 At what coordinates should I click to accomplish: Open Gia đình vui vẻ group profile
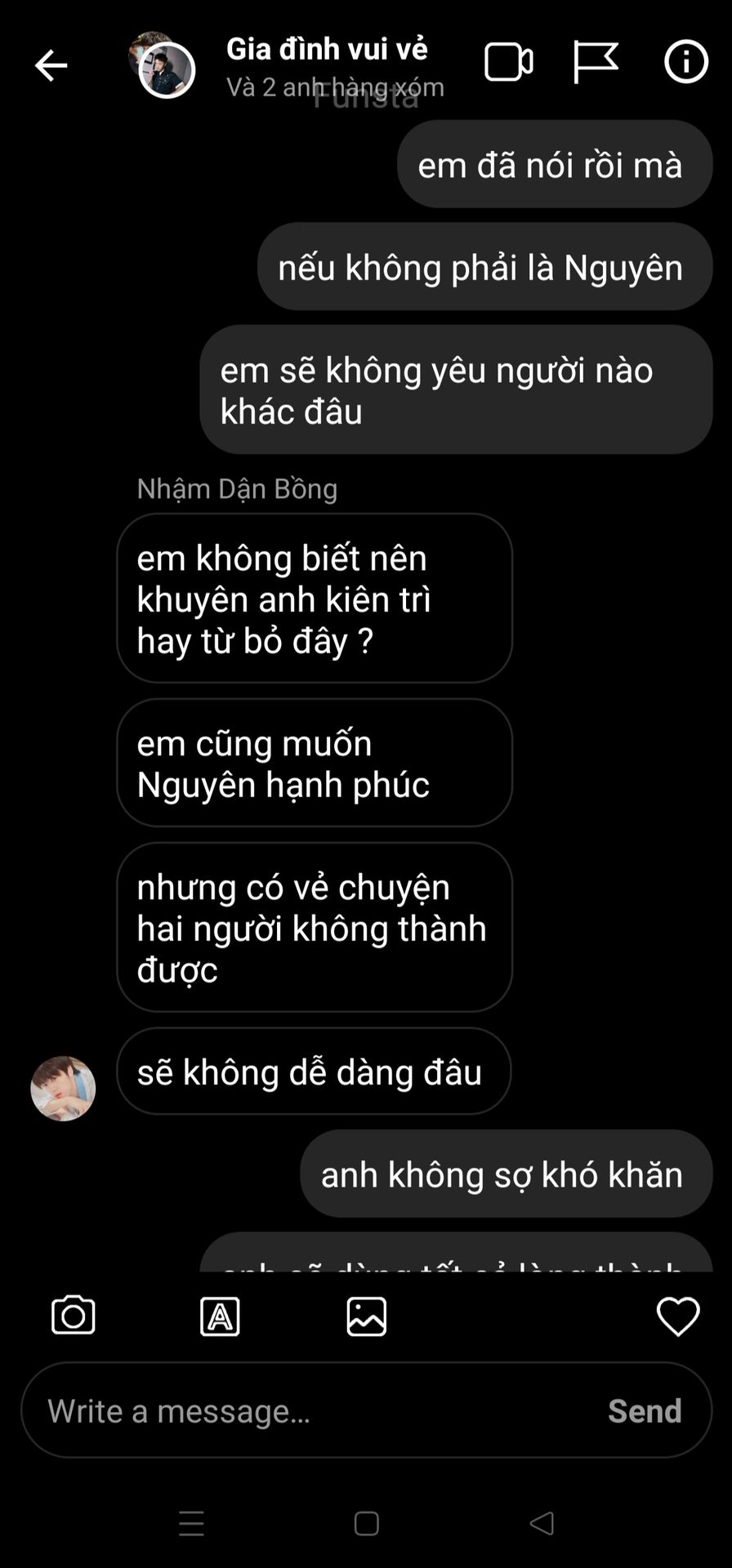(326, 50)
